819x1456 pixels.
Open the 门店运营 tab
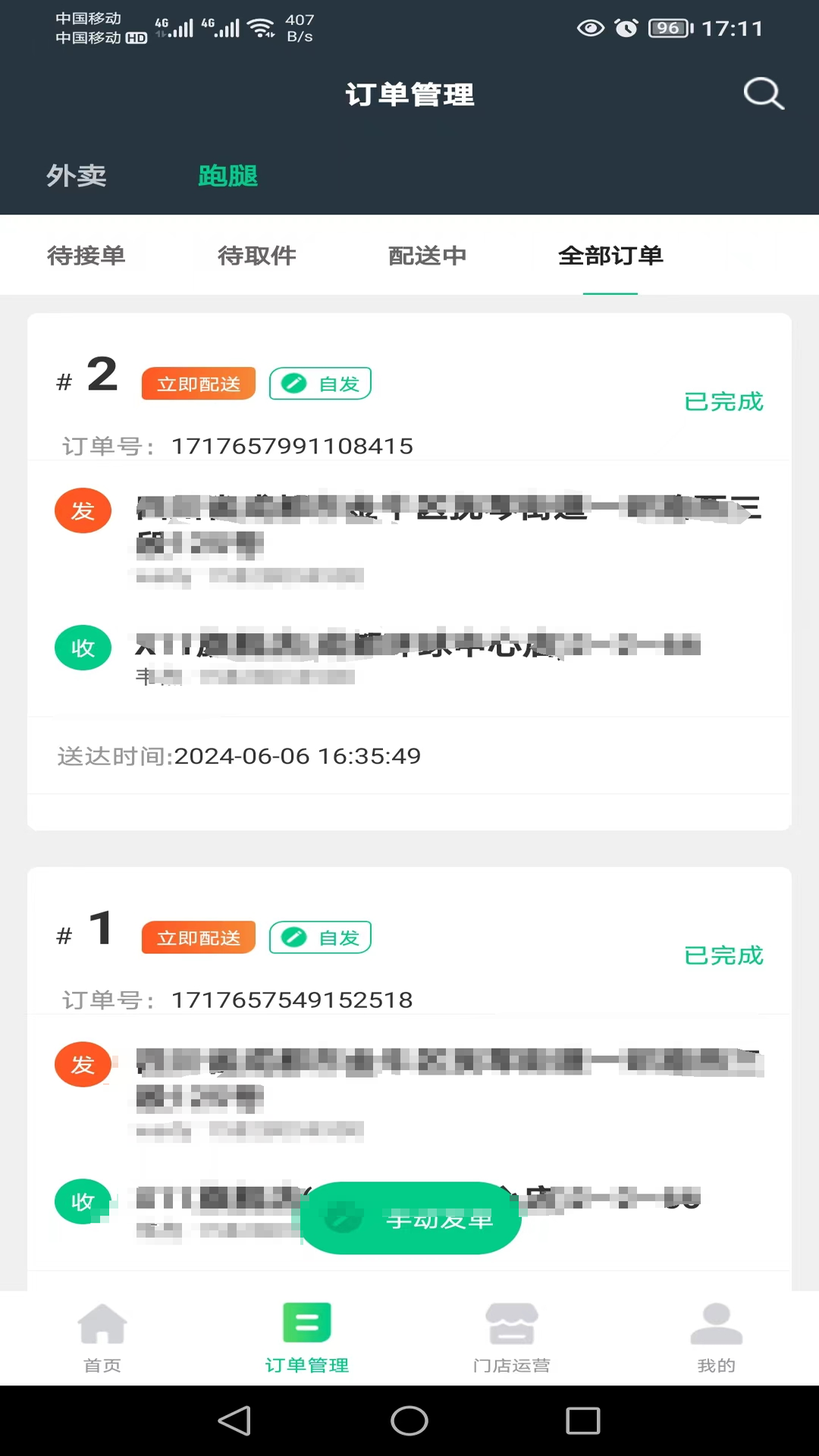[512, 1338]
